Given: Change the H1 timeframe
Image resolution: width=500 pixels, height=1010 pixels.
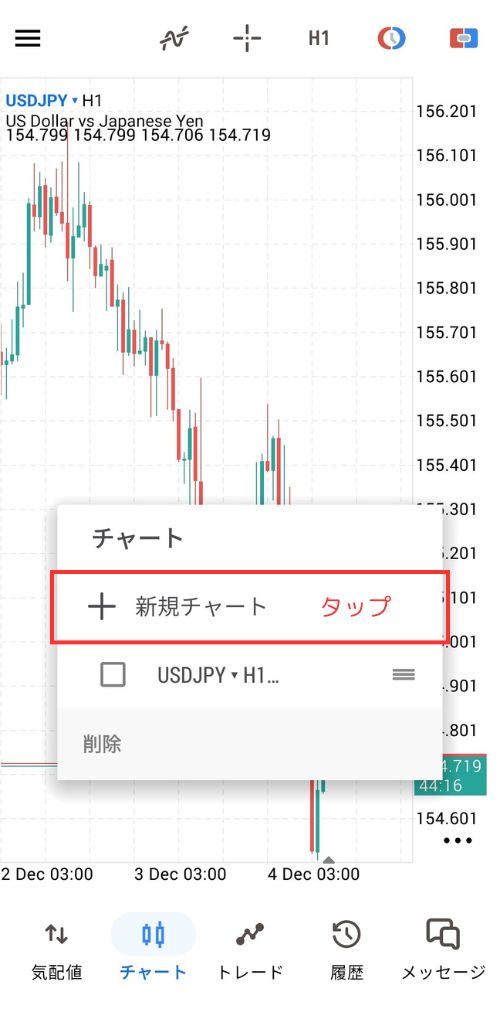Looking at the screenshot, I should tap(319, 39).
